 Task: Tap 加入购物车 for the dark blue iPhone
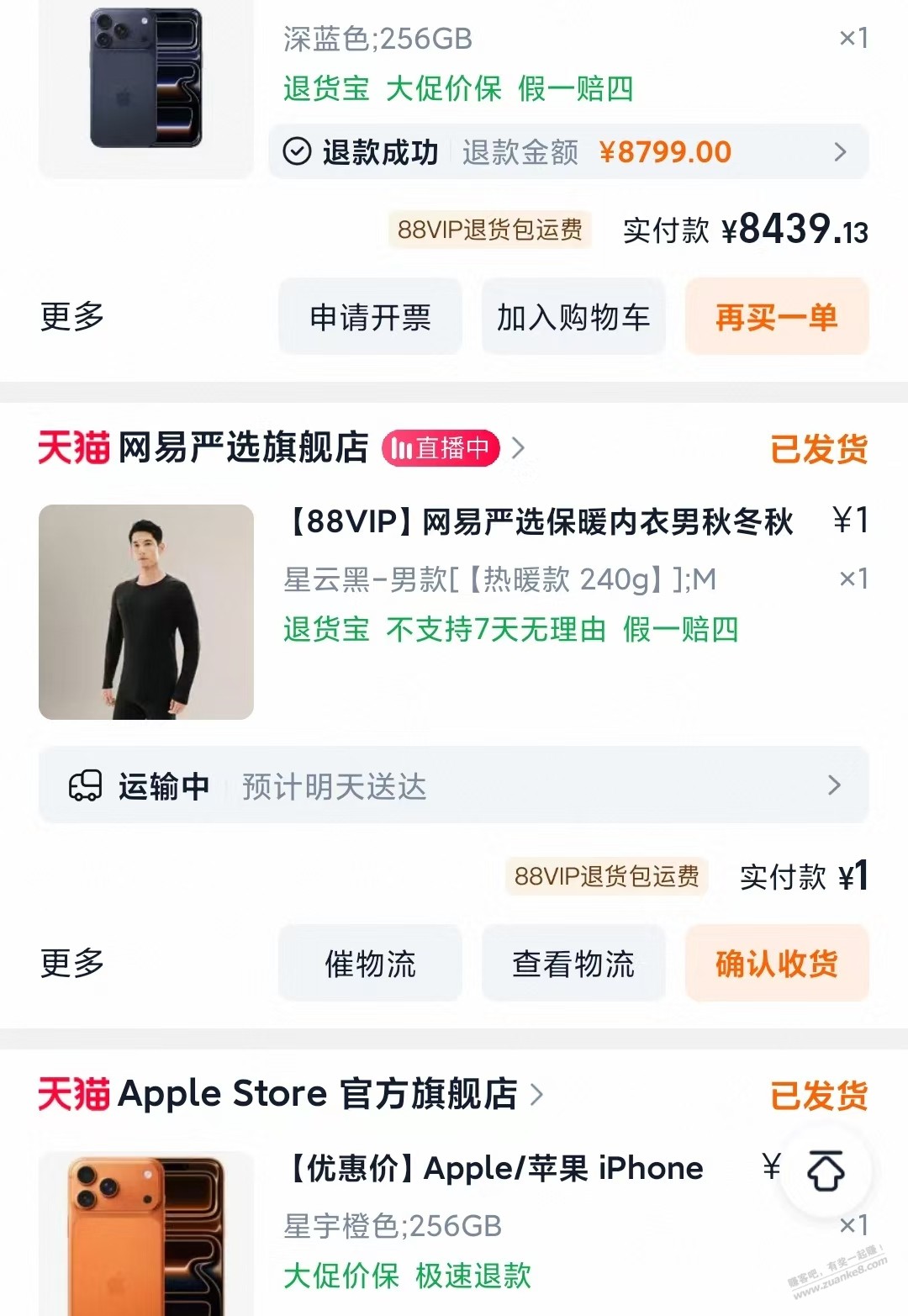point(573,317)
